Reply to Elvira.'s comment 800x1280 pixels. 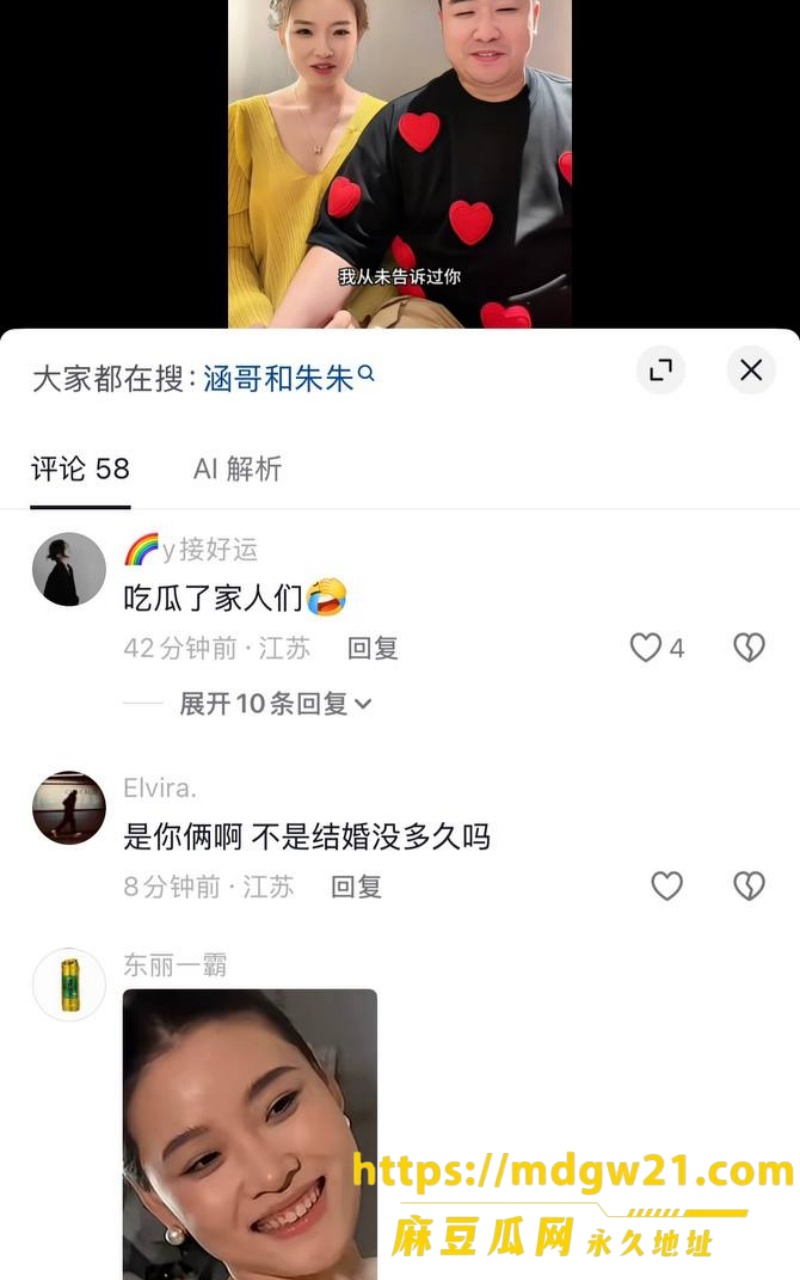point(356,886)
